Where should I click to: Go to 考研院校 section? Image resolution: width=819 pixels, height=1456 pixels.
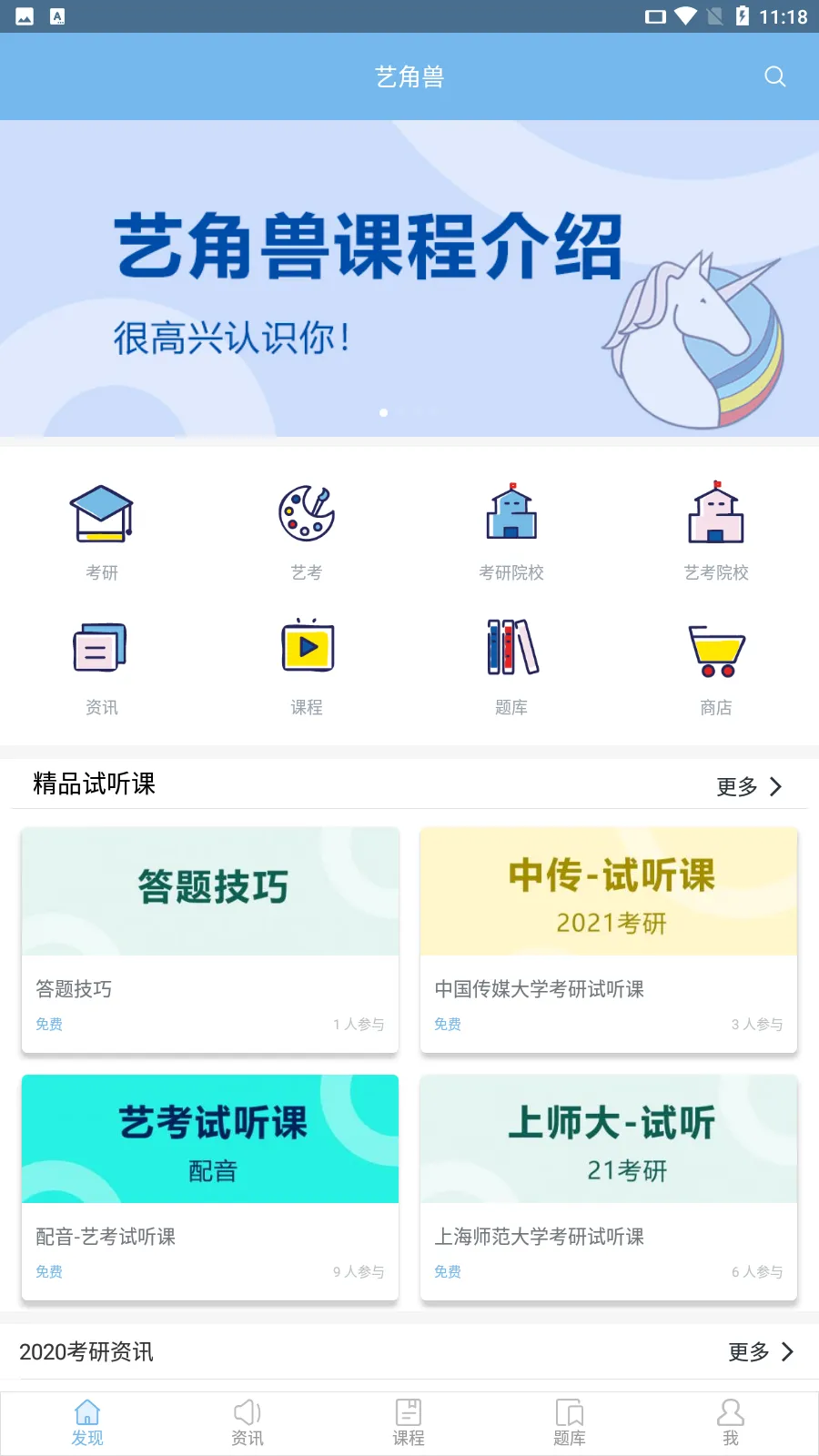point(511,532)
